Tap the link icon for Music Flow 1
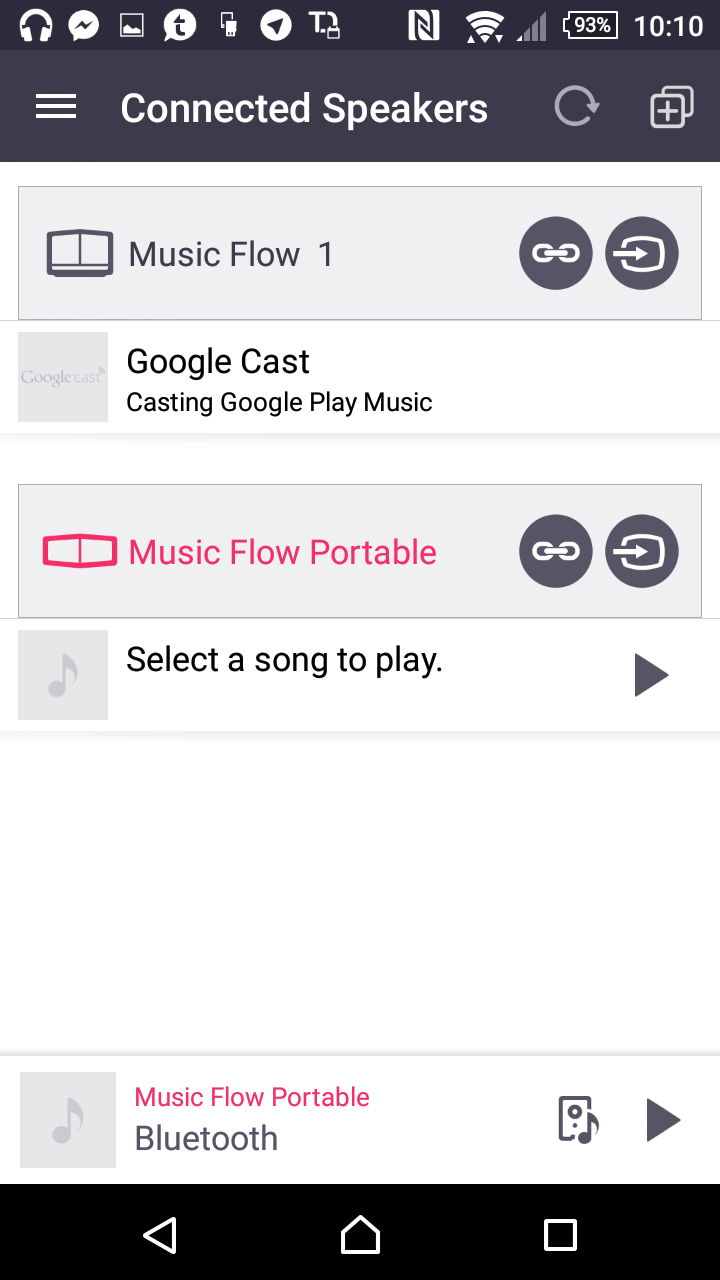The height and width of the screenshot is (1280, 720). point(556,253)
